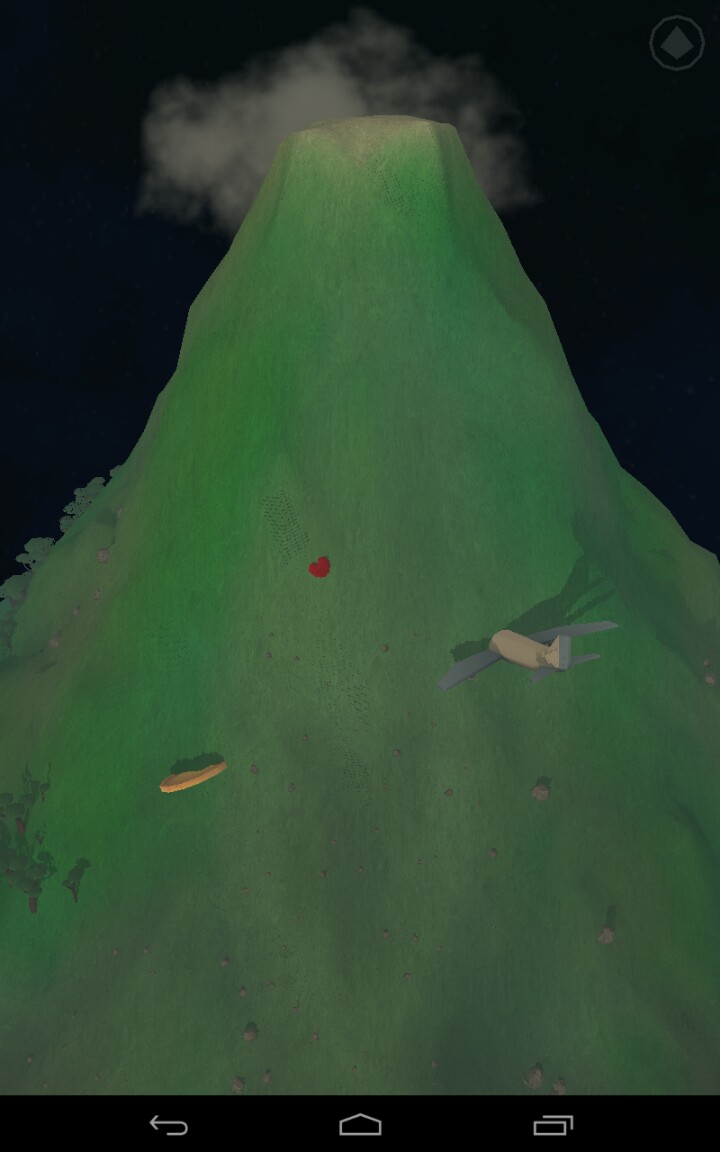This screenshot has width=720, height=1152.
Task: Return to the home screen
Action: pyautogui.click(x=360, y=1125)
